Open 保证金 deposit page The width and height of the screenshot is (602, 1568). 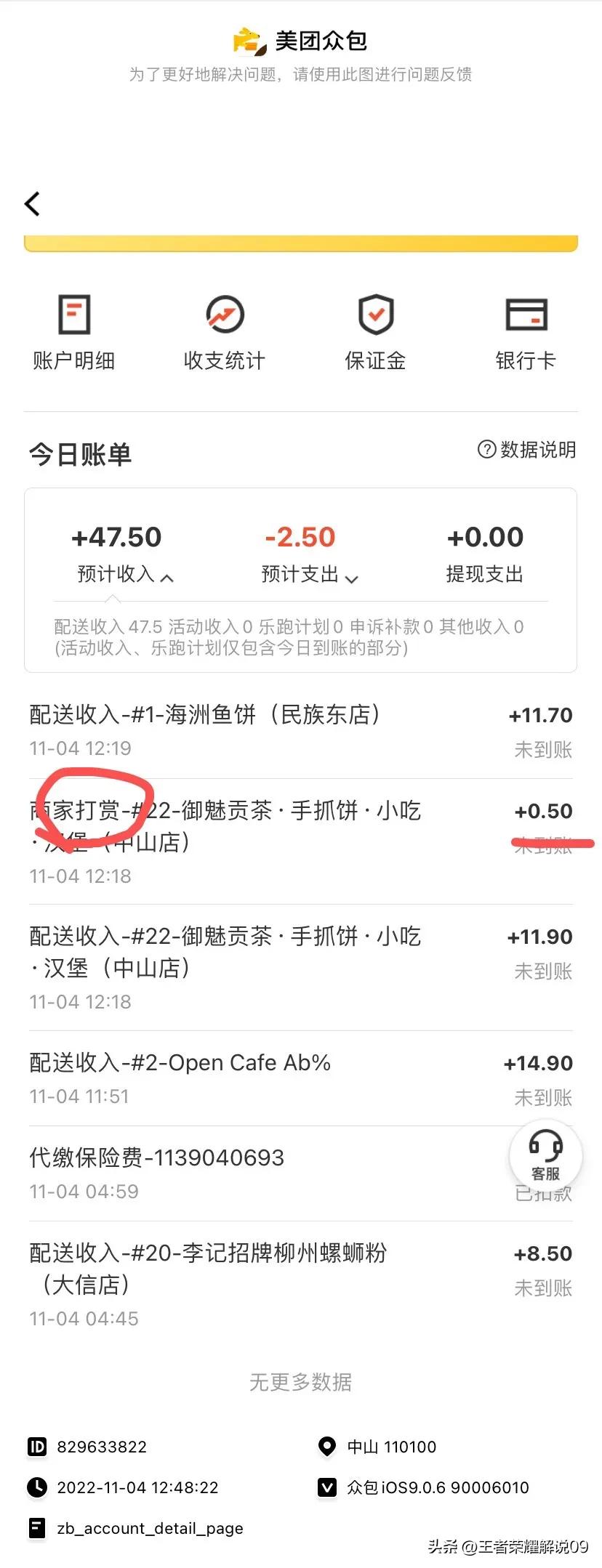(375, 331)
